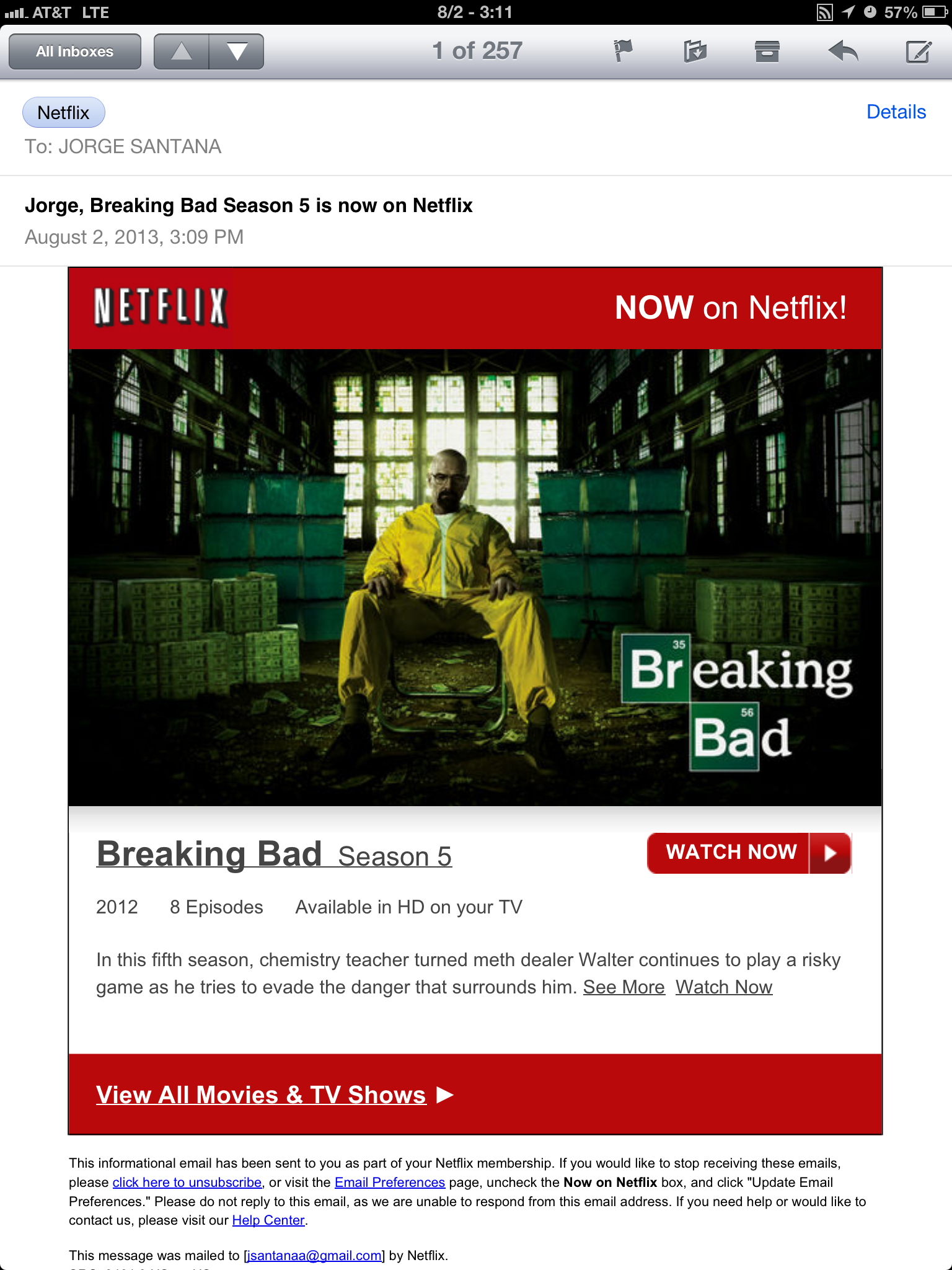Flag this email

(x=623, y=51)
